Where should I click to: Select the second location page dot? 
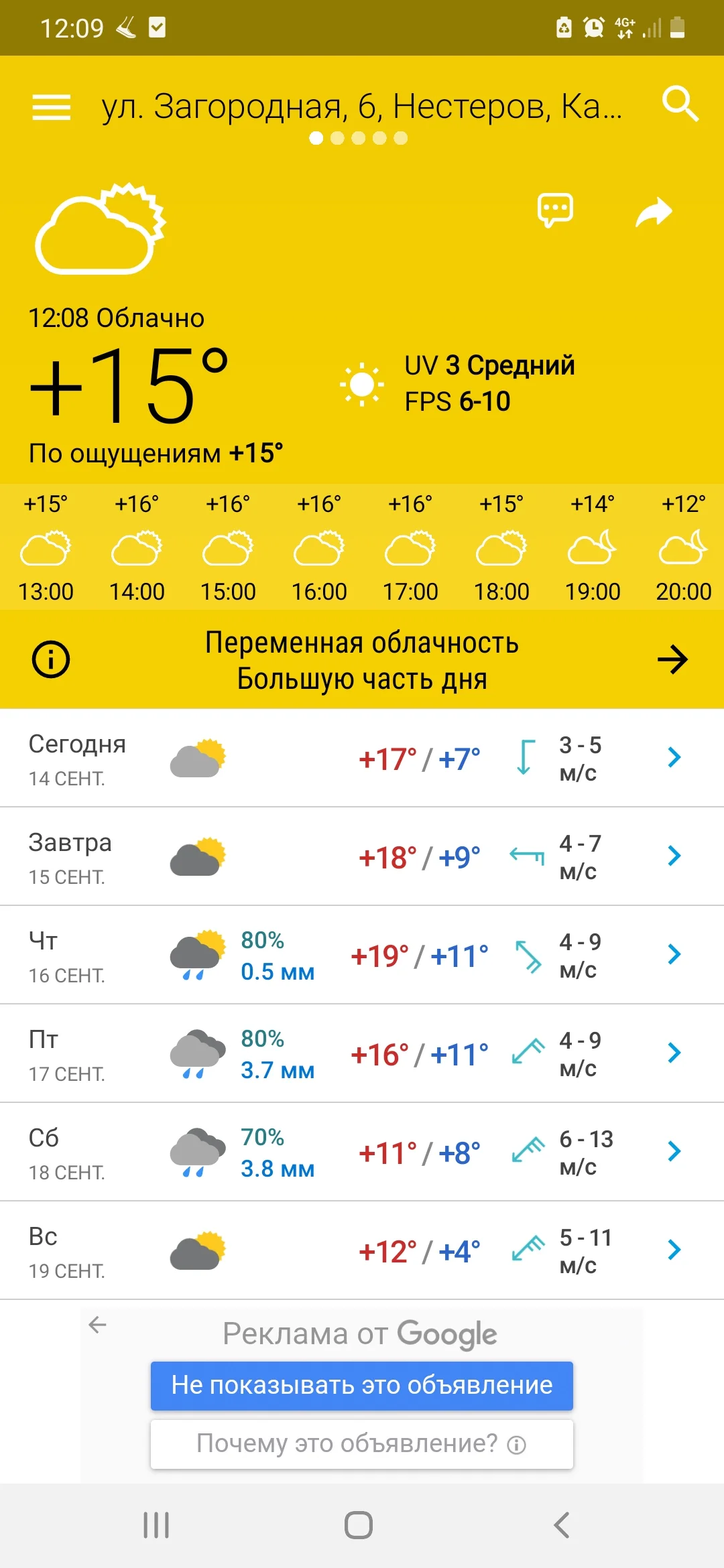click(336, 138)
